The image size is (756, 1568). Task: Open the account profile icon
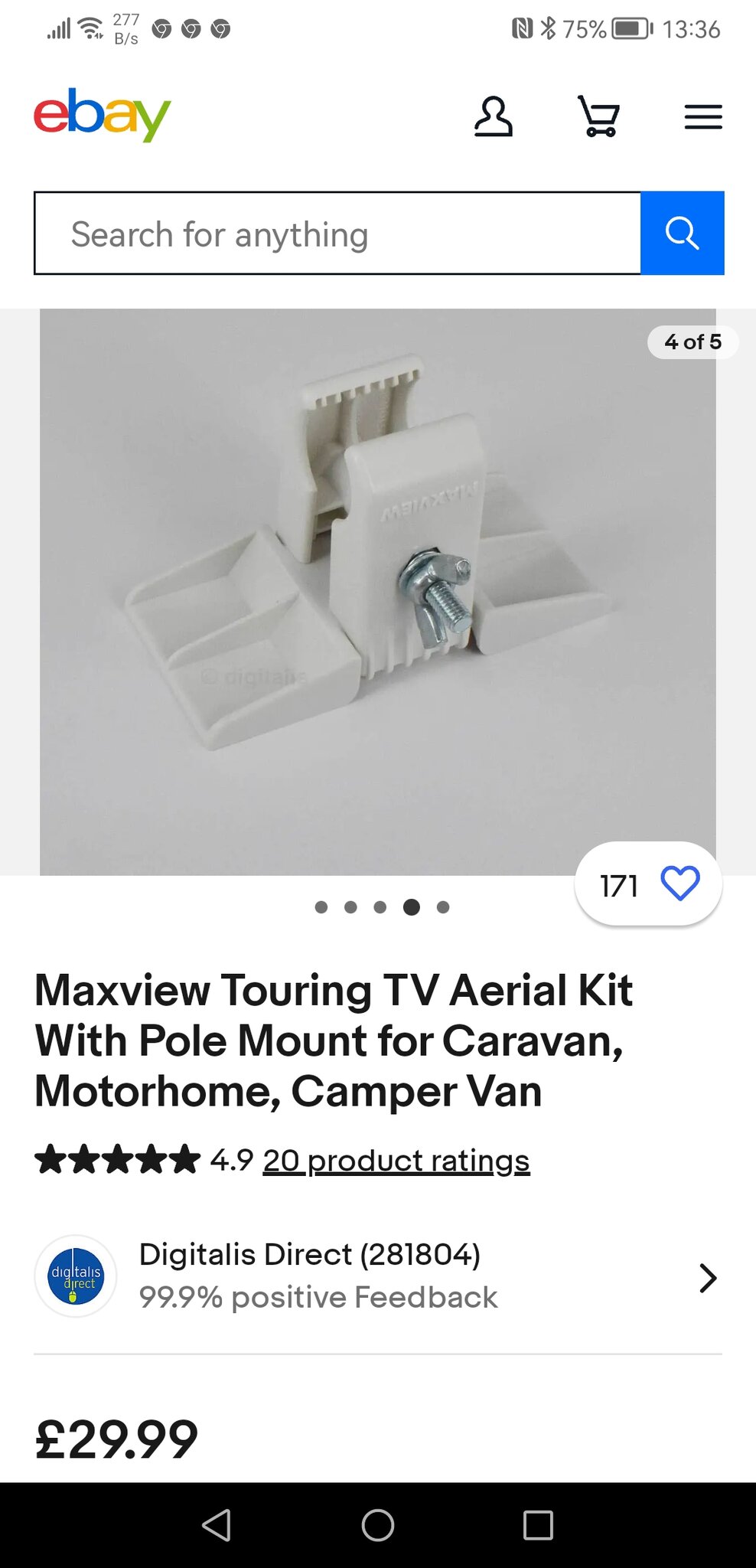(x=493, y=116)
